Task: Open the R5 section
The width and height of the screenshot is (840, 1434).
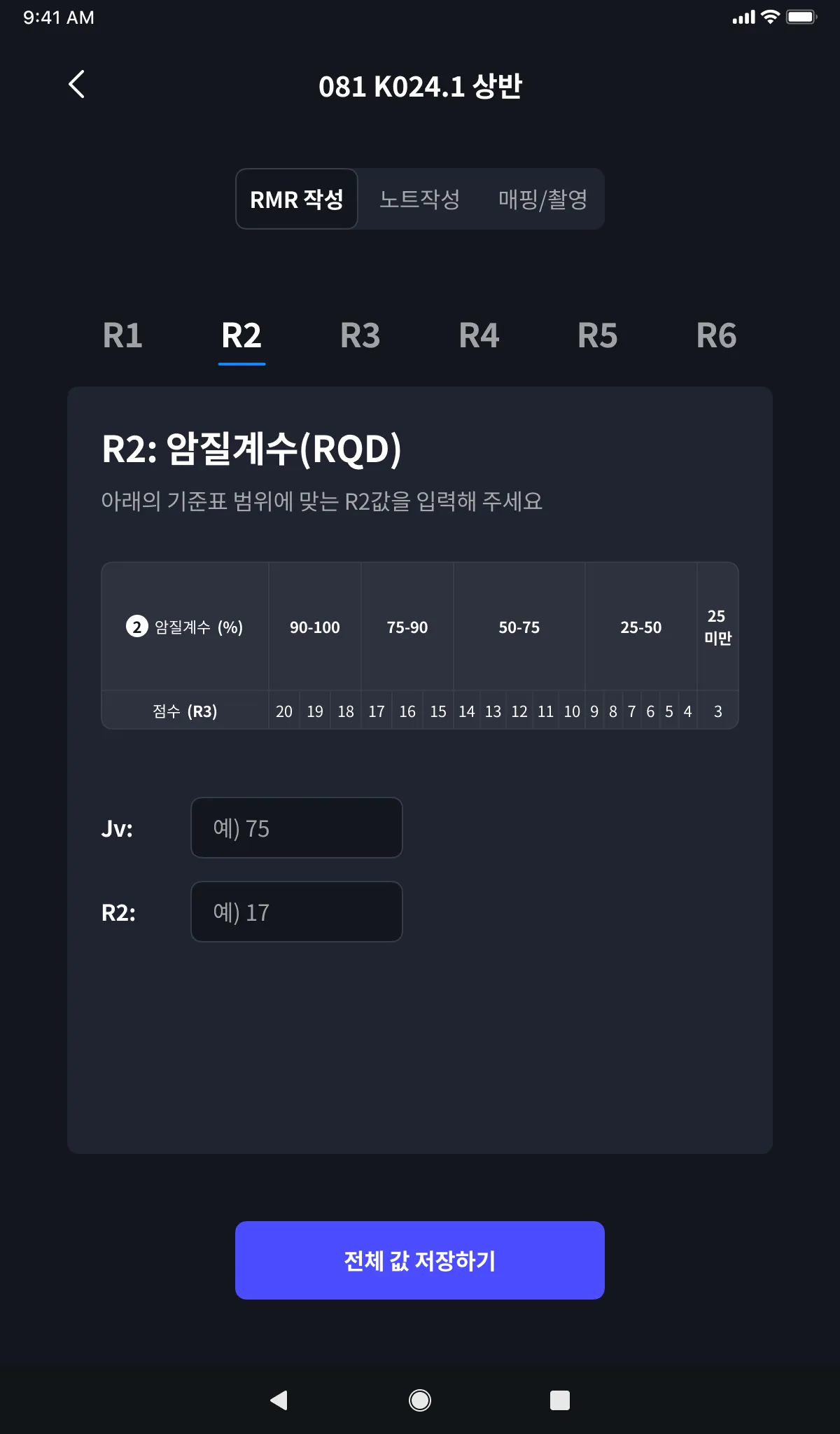Action: [x=598, y=336]
